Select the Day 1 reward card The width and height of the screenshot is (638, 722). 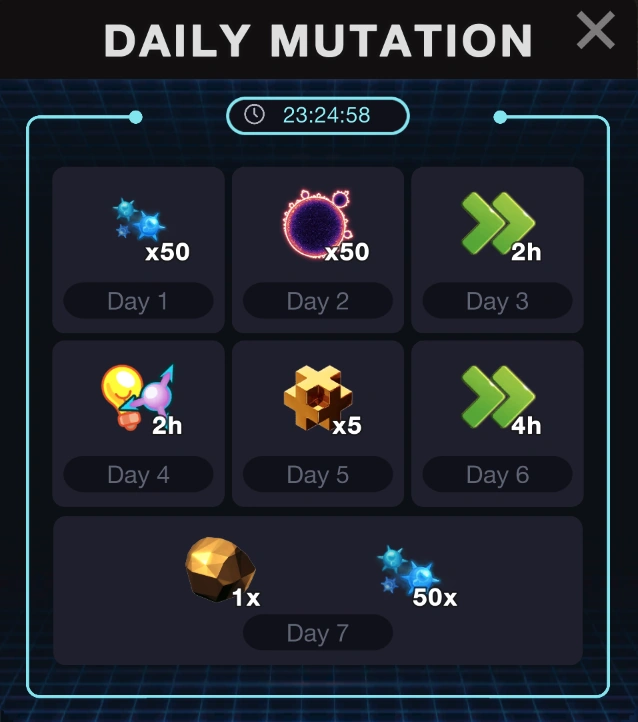[138, 249]
